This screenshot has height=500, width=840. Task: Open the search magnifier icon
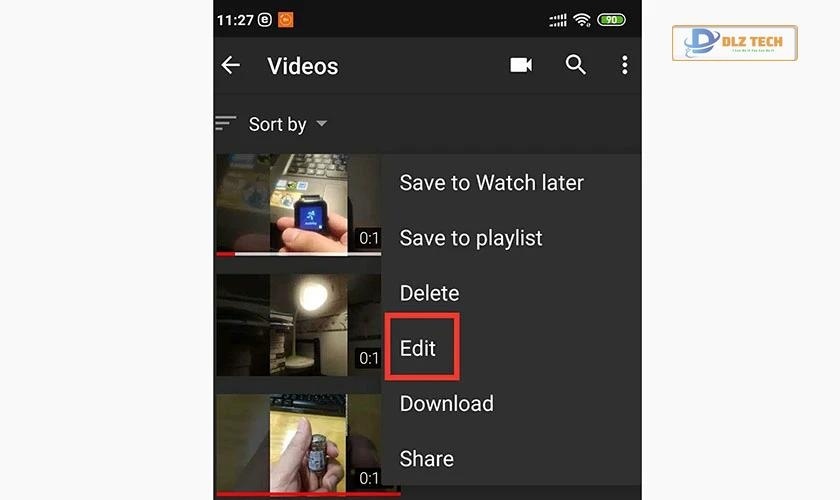tap(575, 66)
